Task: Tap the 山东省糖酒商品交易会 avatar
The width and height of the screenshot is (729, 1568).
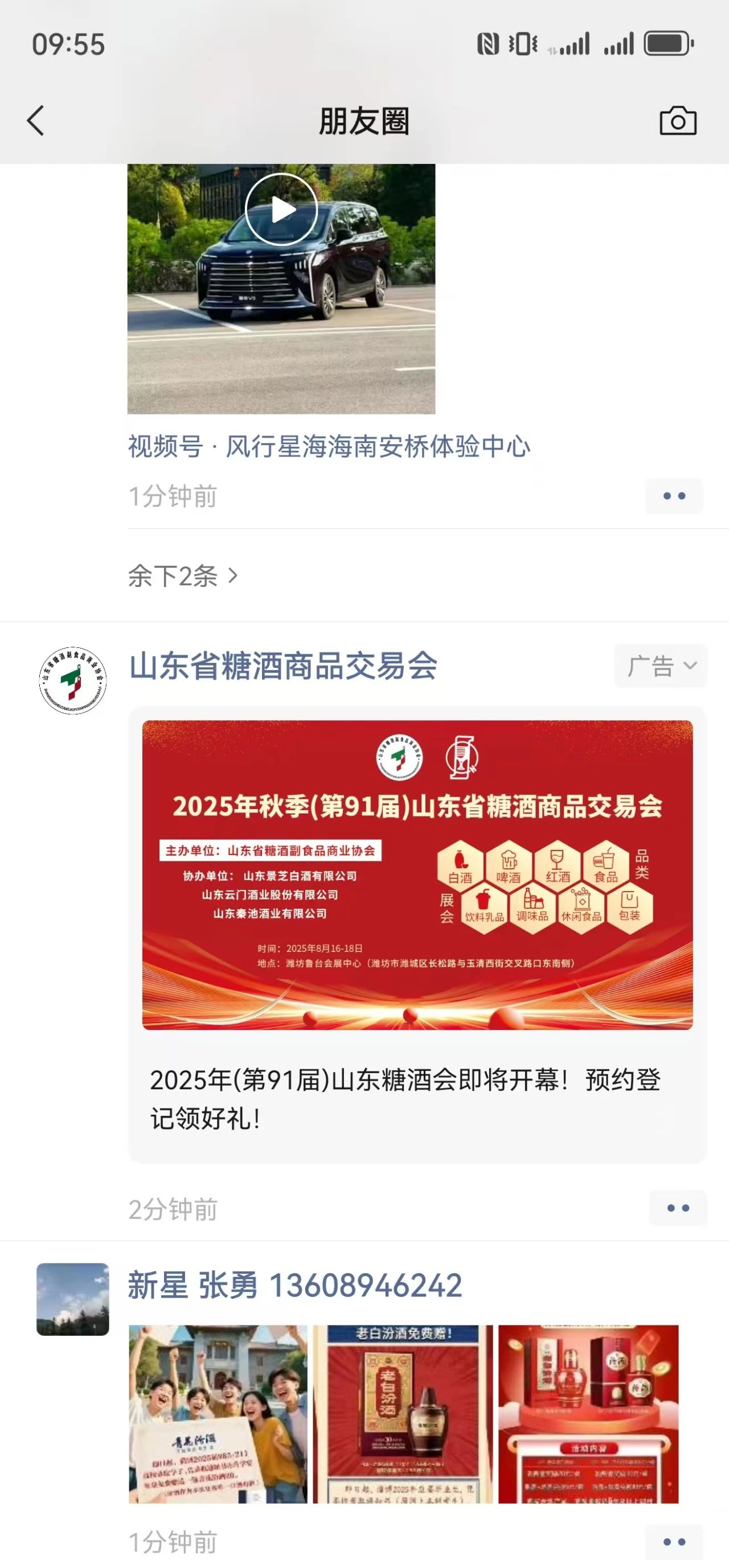Action: [x=73, y=680]
